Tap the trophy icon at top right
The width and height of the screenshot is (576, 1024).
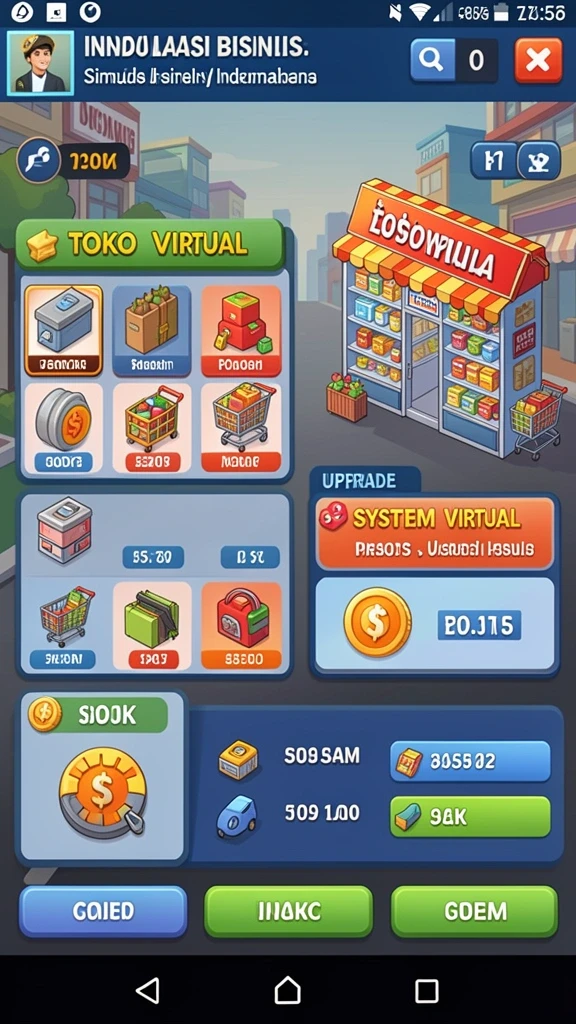(x=540, y=161)
